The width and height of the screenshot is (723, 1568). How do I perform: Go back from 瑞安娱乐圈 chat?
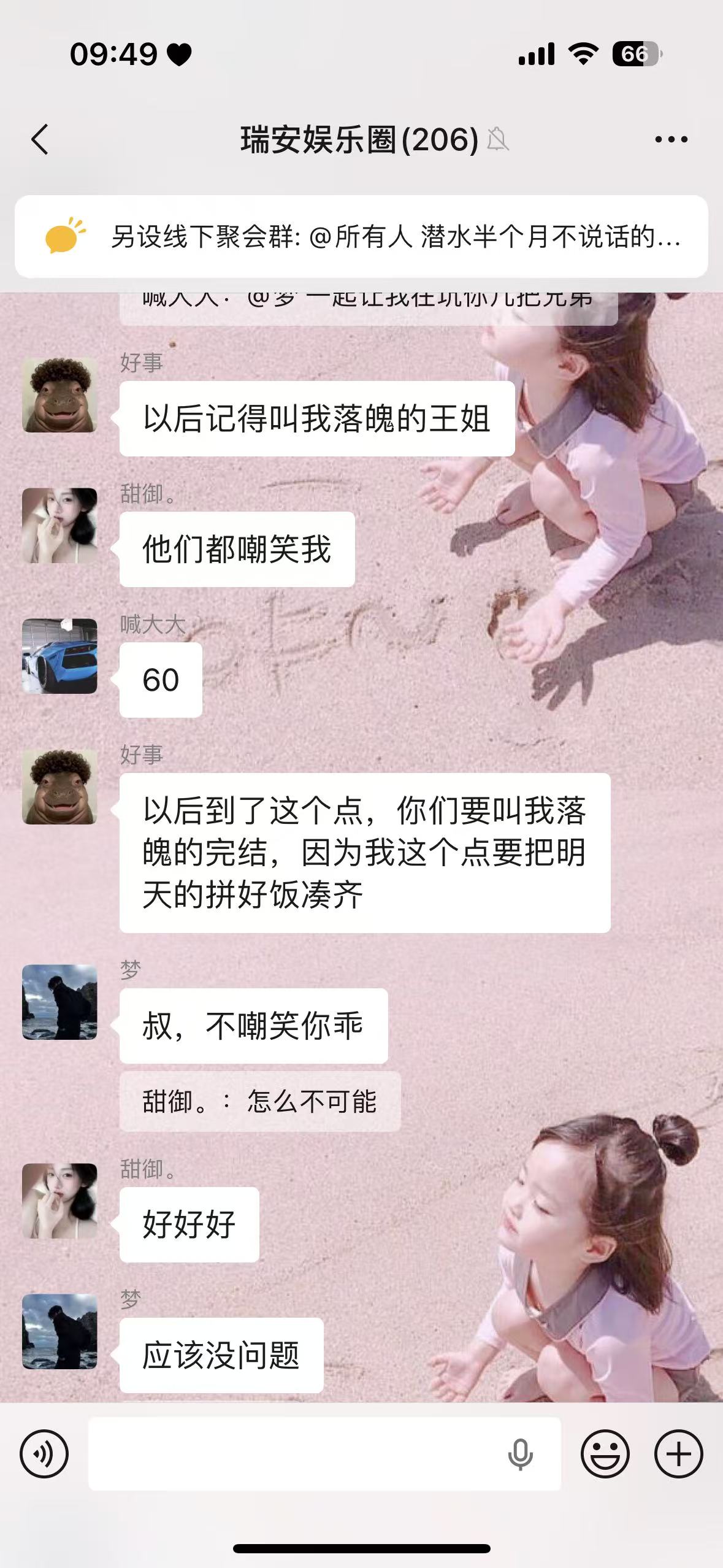40,139
